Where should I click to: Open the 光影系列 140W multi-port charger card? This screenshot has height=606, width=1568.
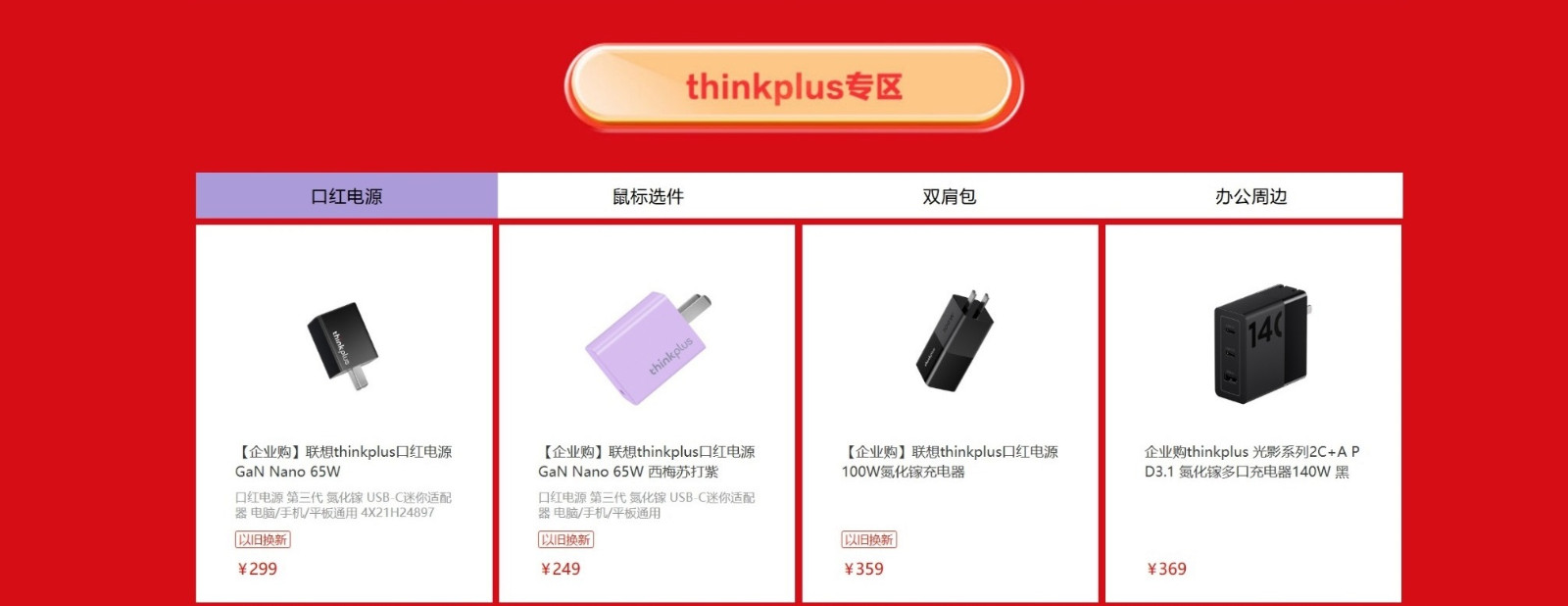[x=1252, y=412]
